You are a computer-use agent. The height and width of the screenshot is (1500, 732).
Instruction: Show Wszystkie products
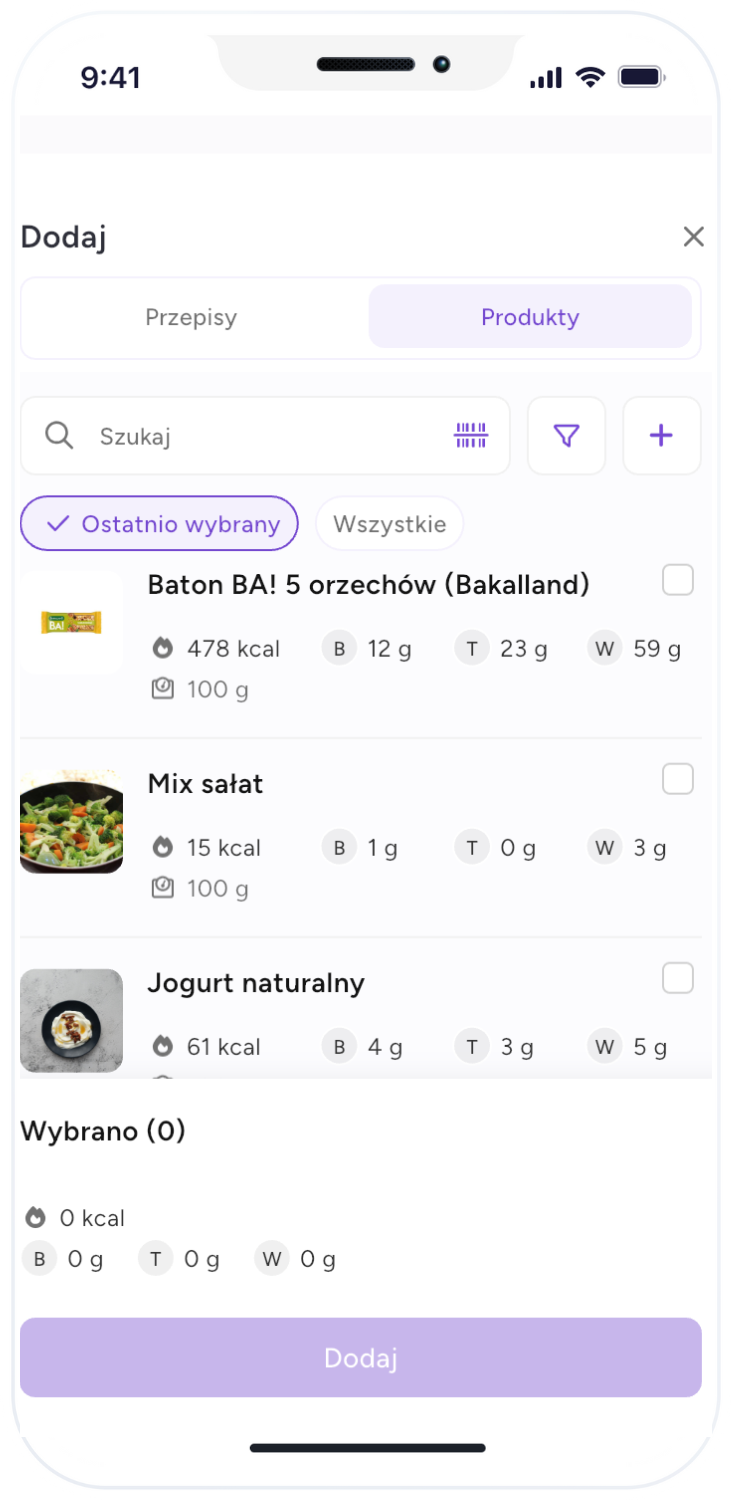tap(389, 524)
